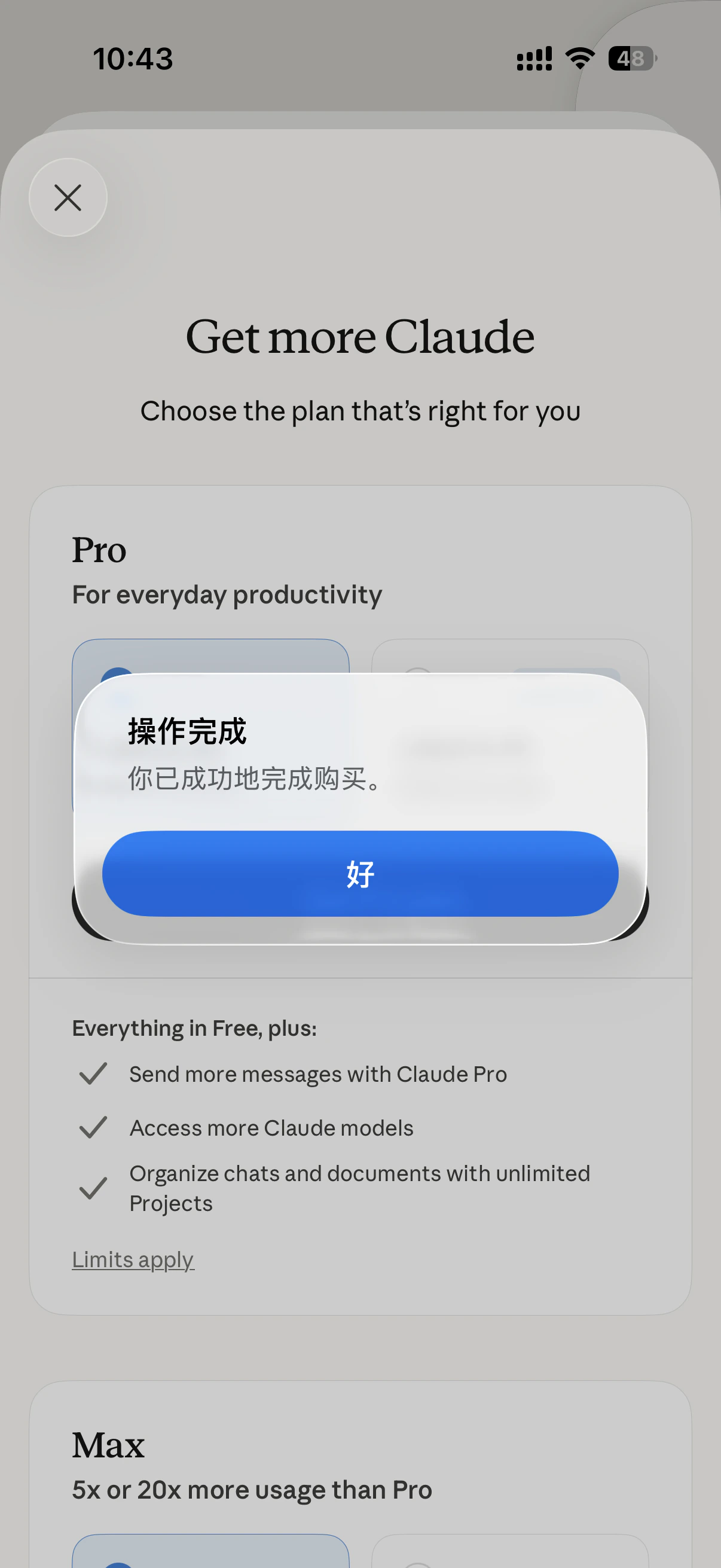Image resolution: width=721 pixels, height=1568 pixels.
Task: Tap the checkmark beside "Organize chats and documents"
Action: [x=92, y=1188]
